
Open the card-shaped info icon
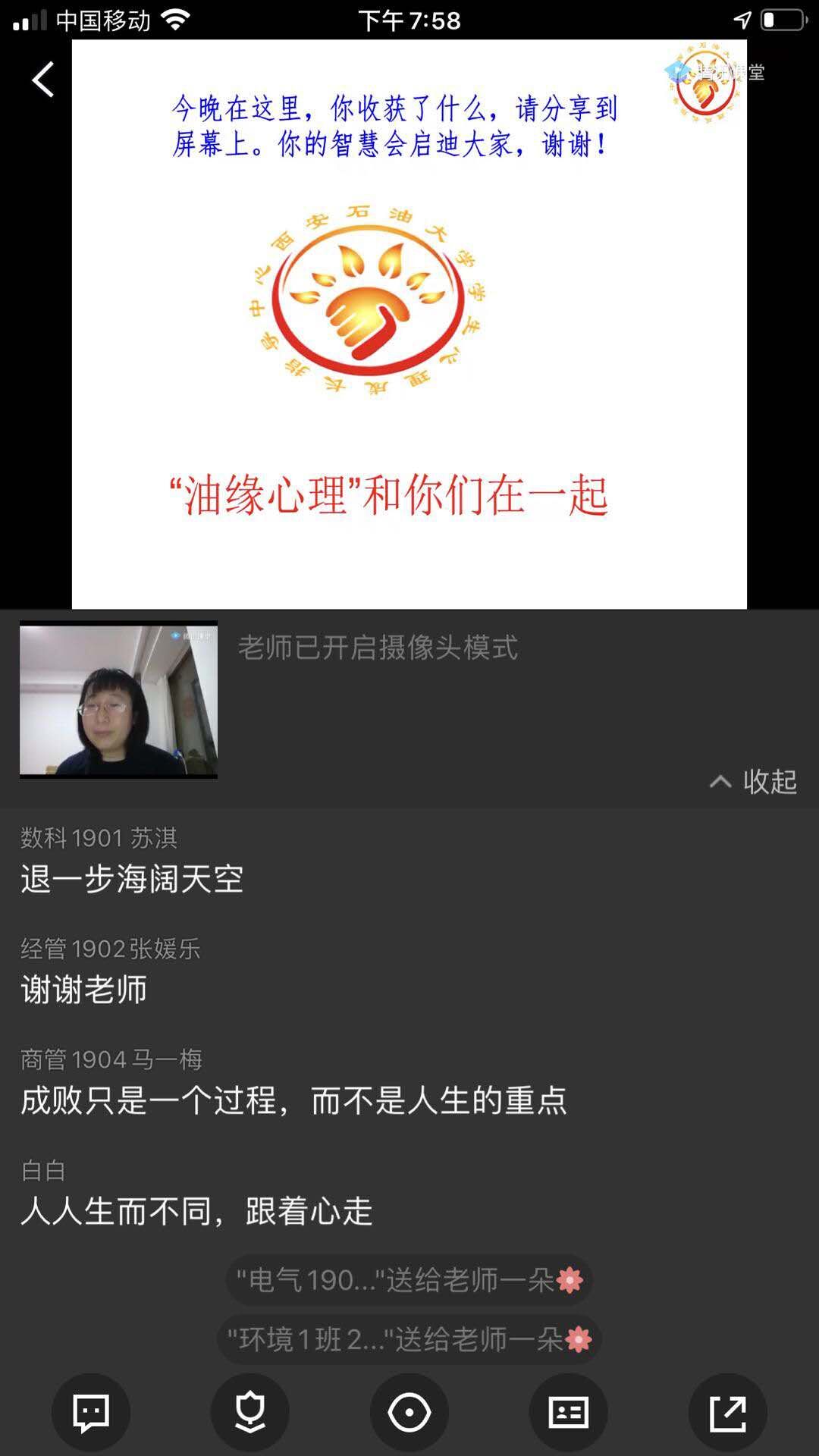[569, 1414]
